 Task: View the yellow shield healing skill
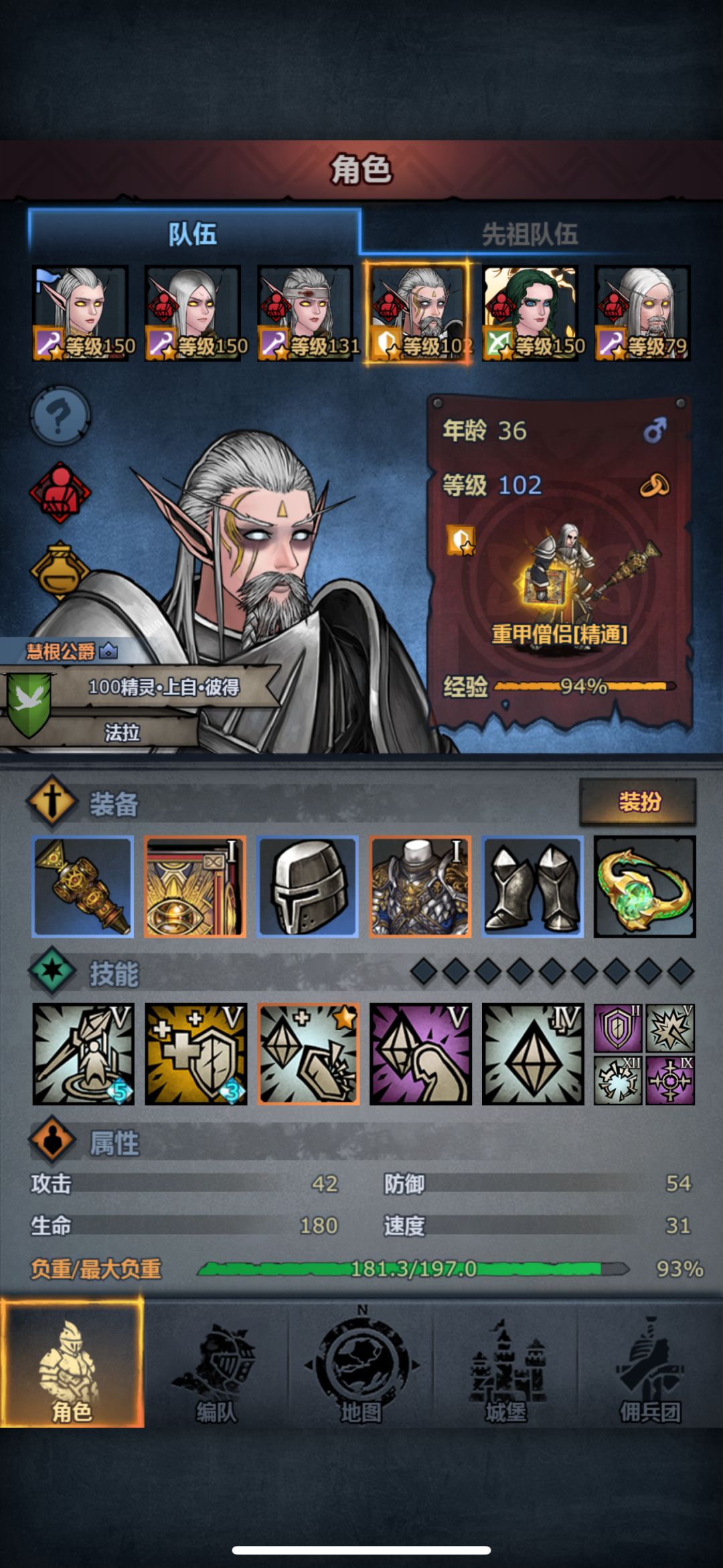click(196, 1054)
